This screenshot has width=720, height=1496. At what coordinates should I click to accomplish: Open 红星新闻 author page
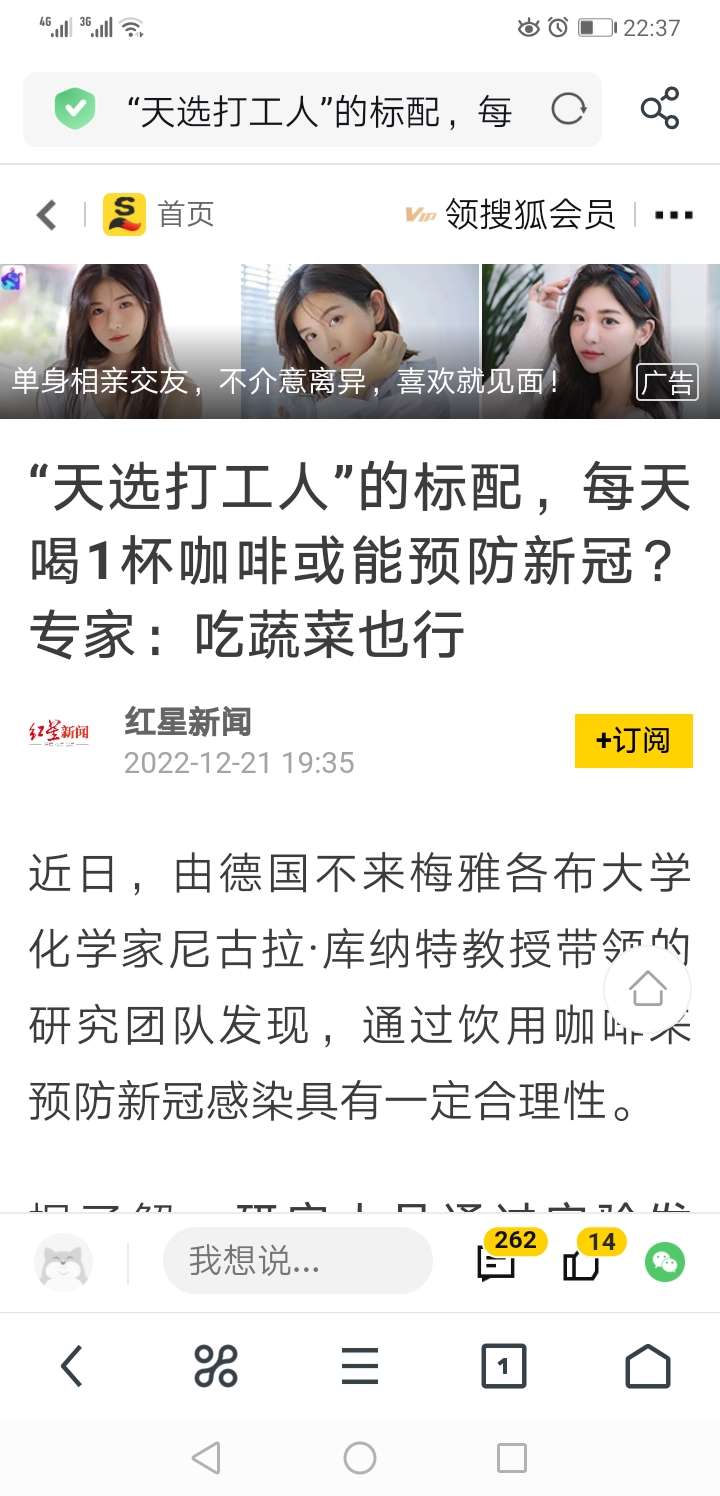[x=188, y=721]
